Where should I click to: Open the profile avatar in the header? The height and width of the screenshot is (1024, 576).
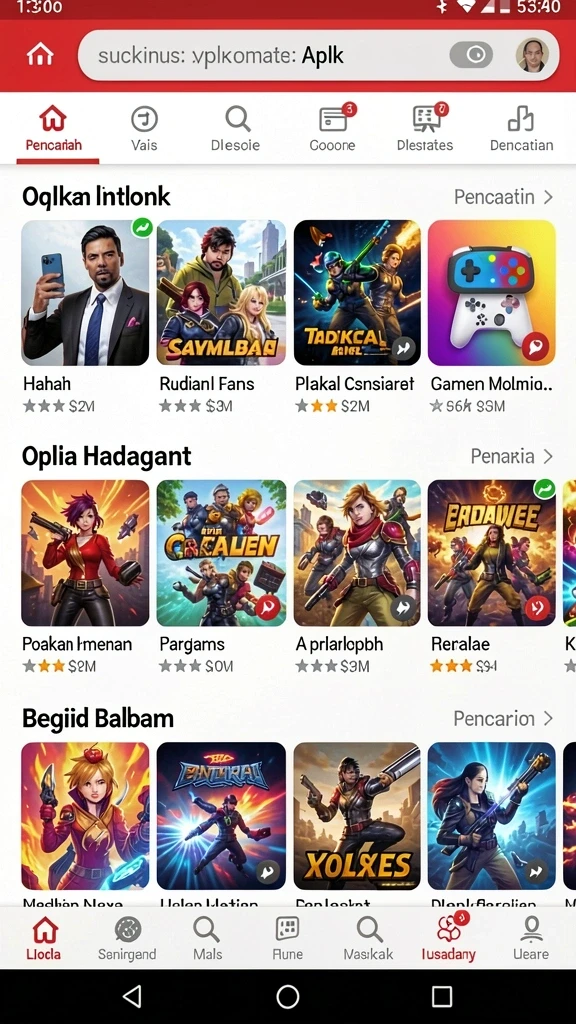(532, 56)
